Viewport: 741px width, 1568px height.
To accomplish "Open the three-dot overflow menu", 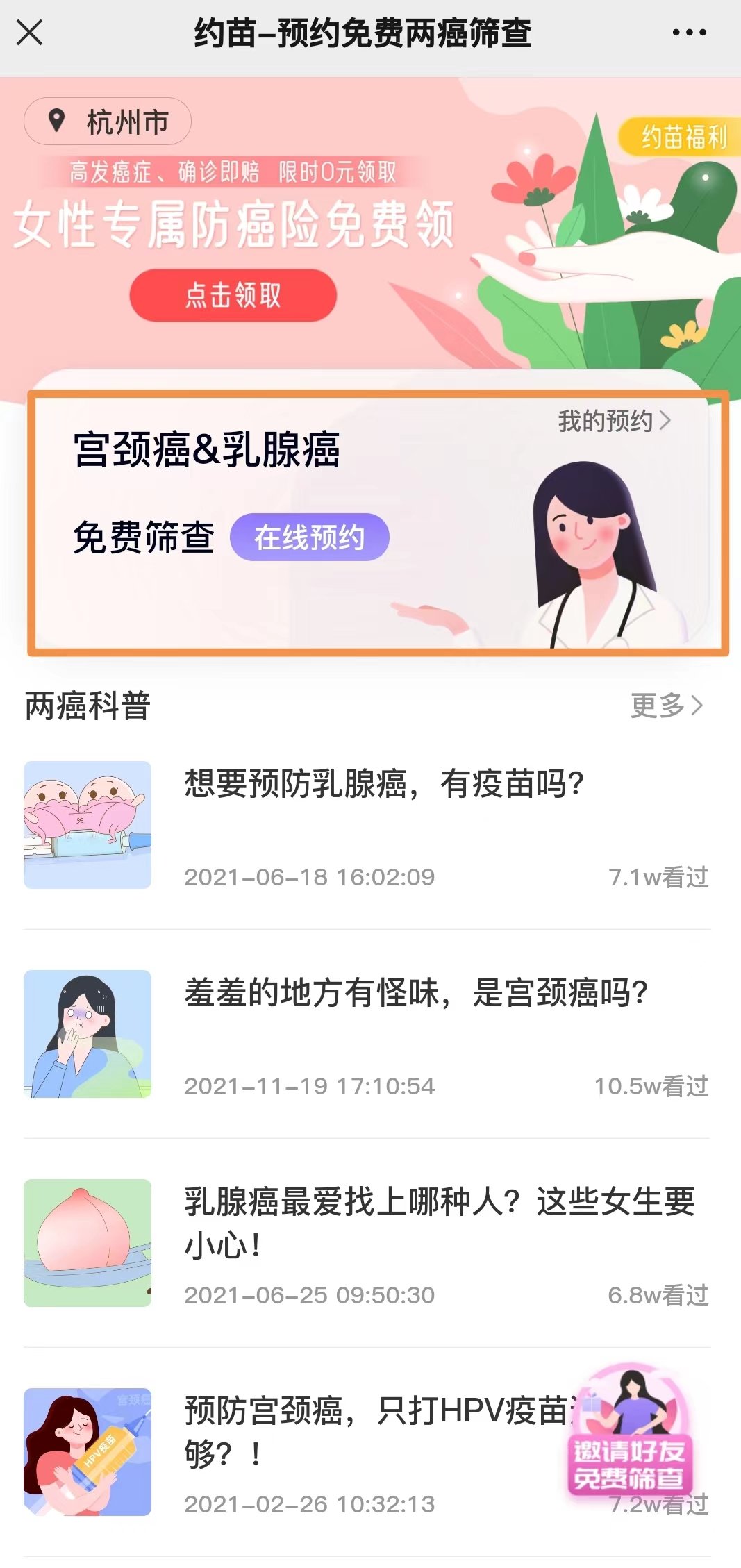I will click(689, 33).
